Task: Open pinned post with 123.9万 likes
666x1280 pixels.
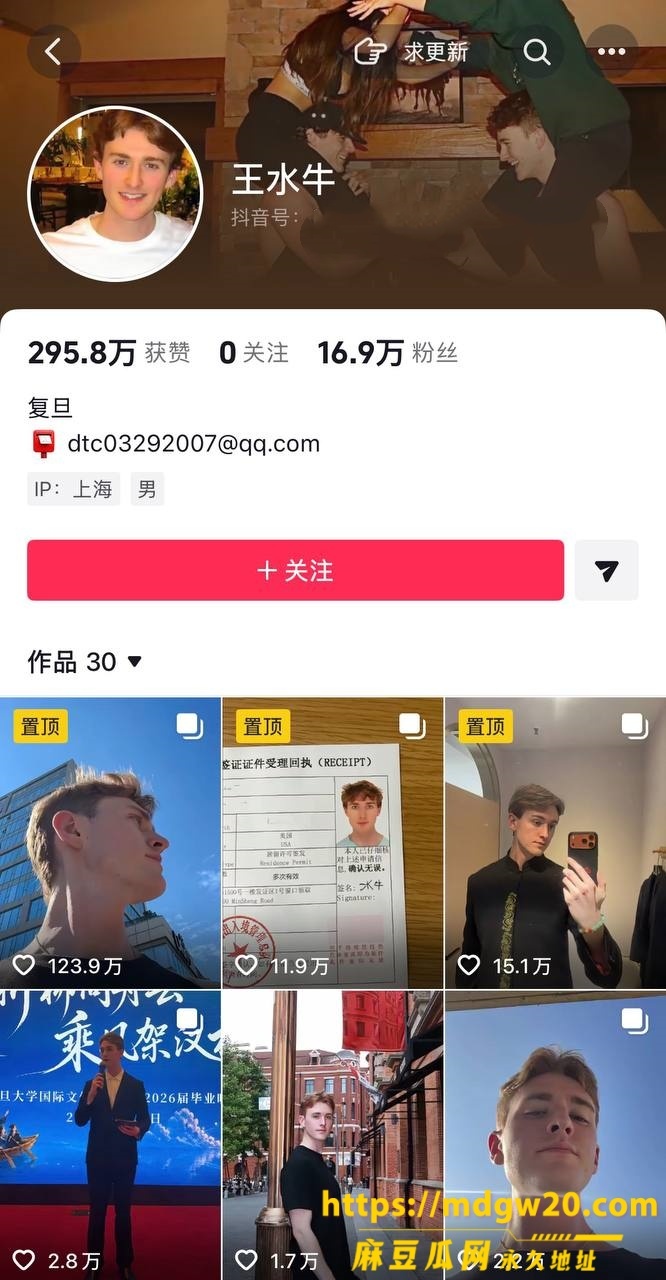Action: tap(110, 843)
